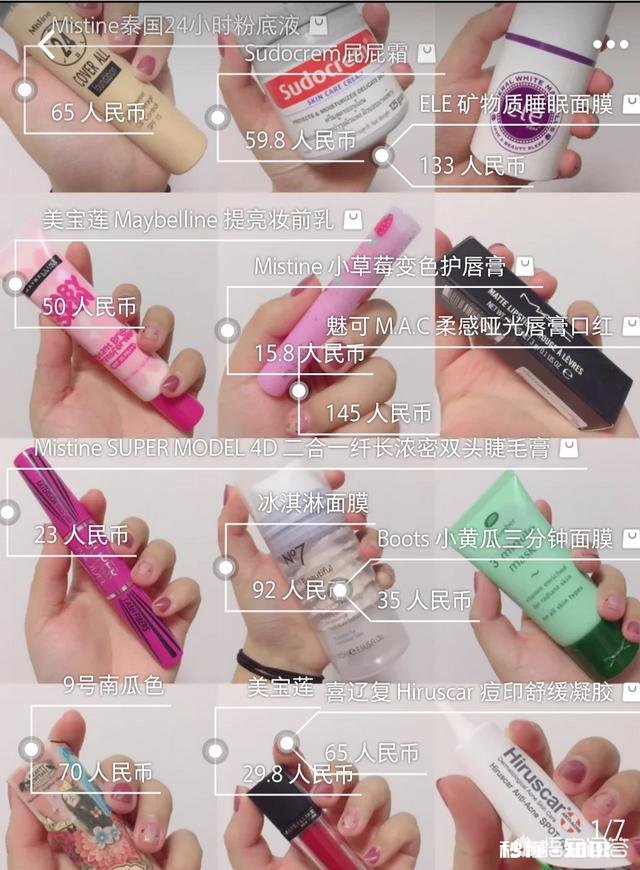The width and height of the screenshot is (640, 870).
Task: View the Mistine SUPER MODEL 4D 睫毛膏 tag
Action: click(292, 448)
